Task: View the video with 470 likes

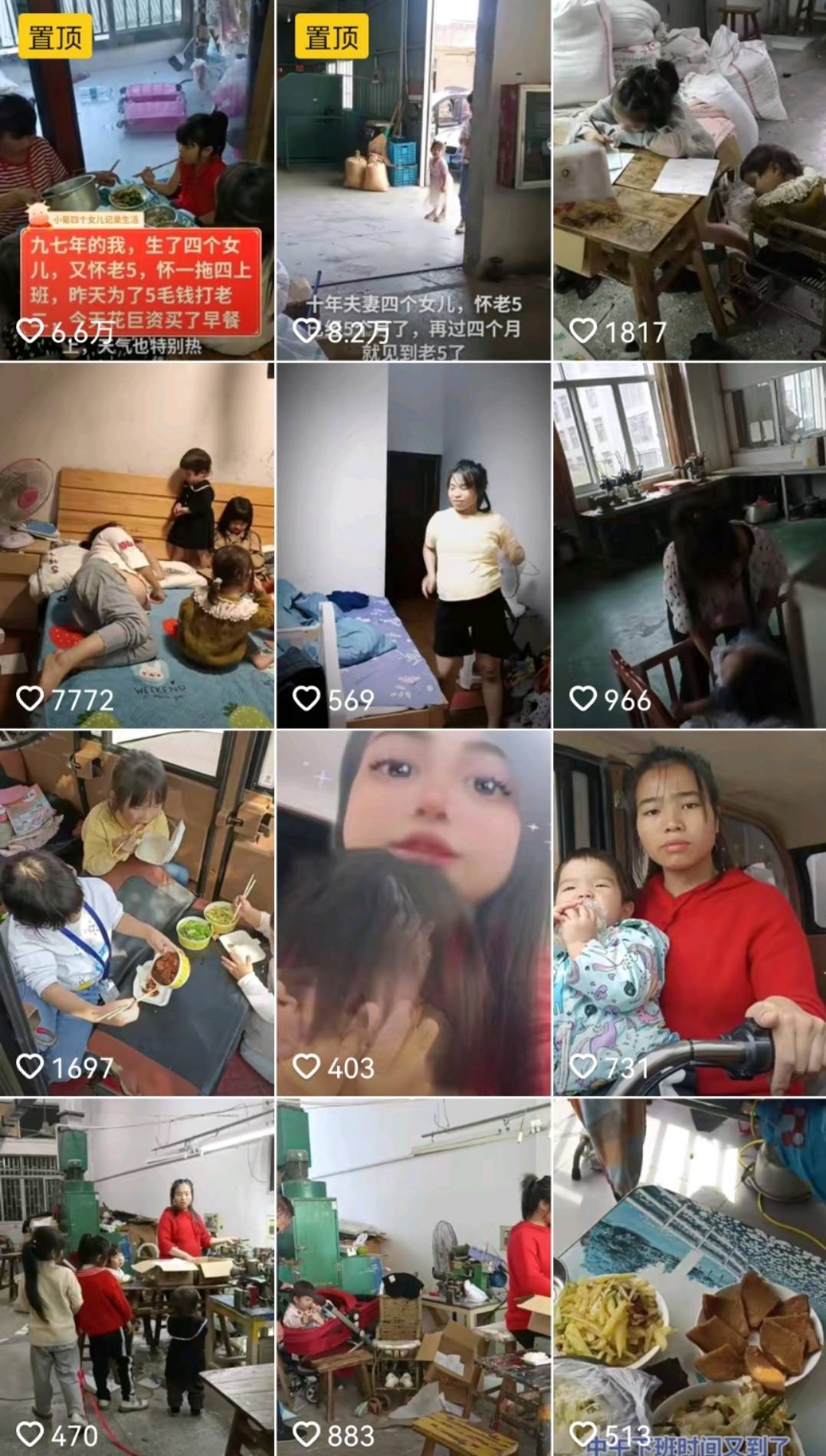Action: (136, 1276)
